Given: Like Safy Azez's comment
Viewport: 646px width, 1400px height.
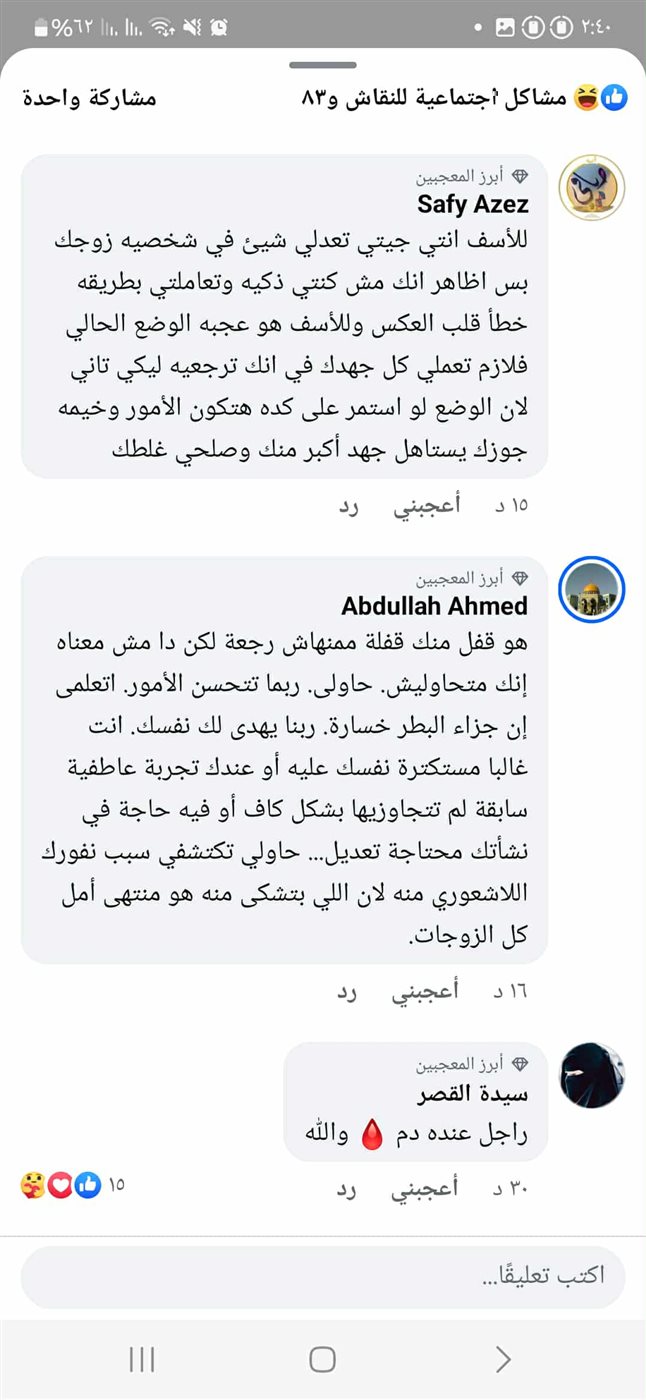Looking at the screenshot, I should [x=427, y=506].
